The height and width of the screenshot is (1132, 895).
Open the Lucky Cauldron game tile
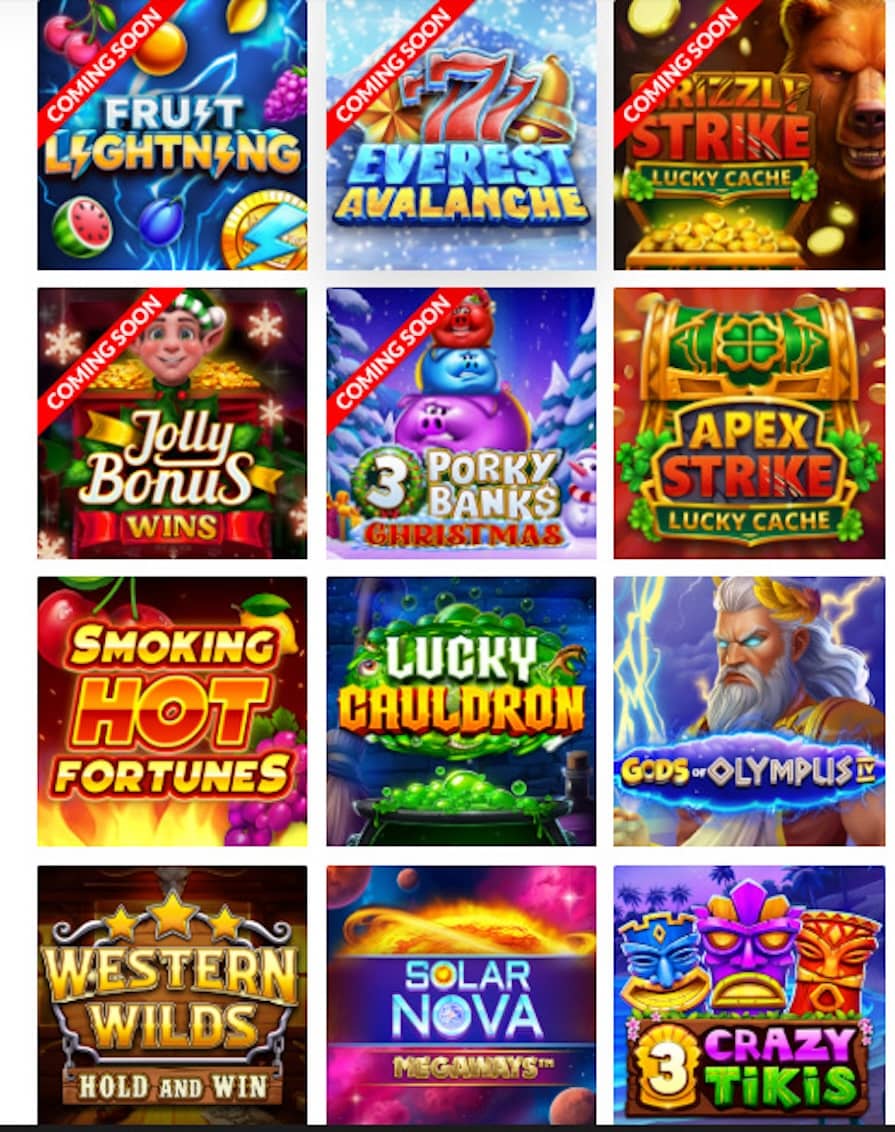click(461, 711)
